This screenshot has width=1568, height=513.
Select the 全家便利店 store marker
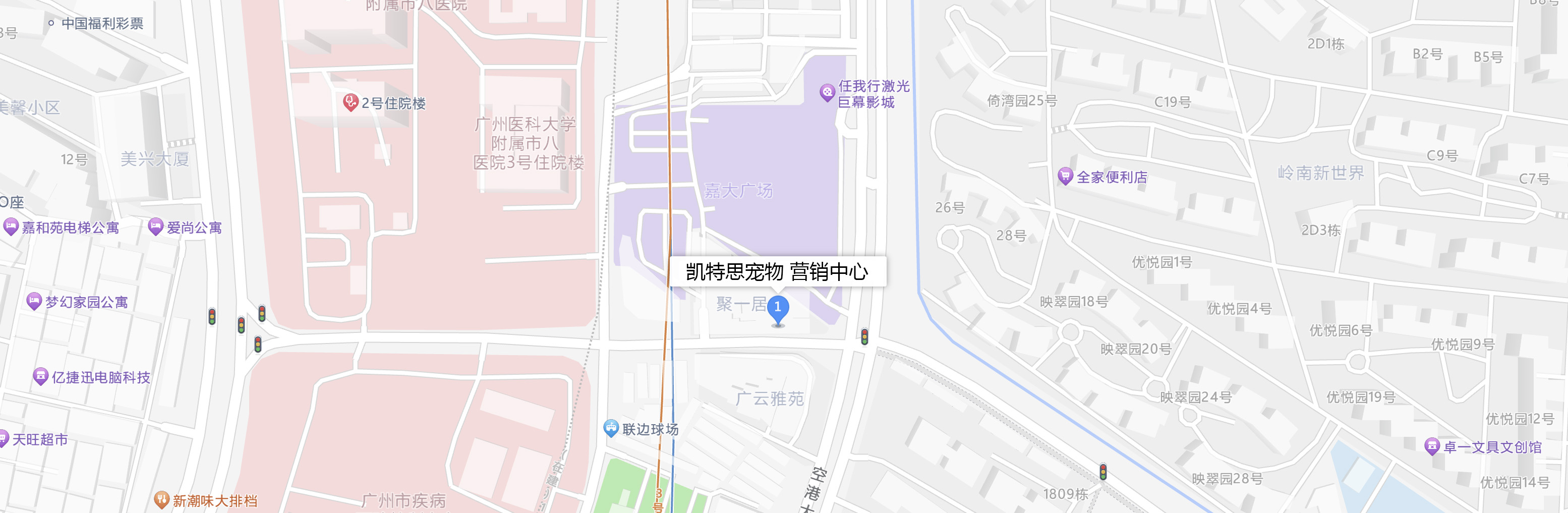1065,177
